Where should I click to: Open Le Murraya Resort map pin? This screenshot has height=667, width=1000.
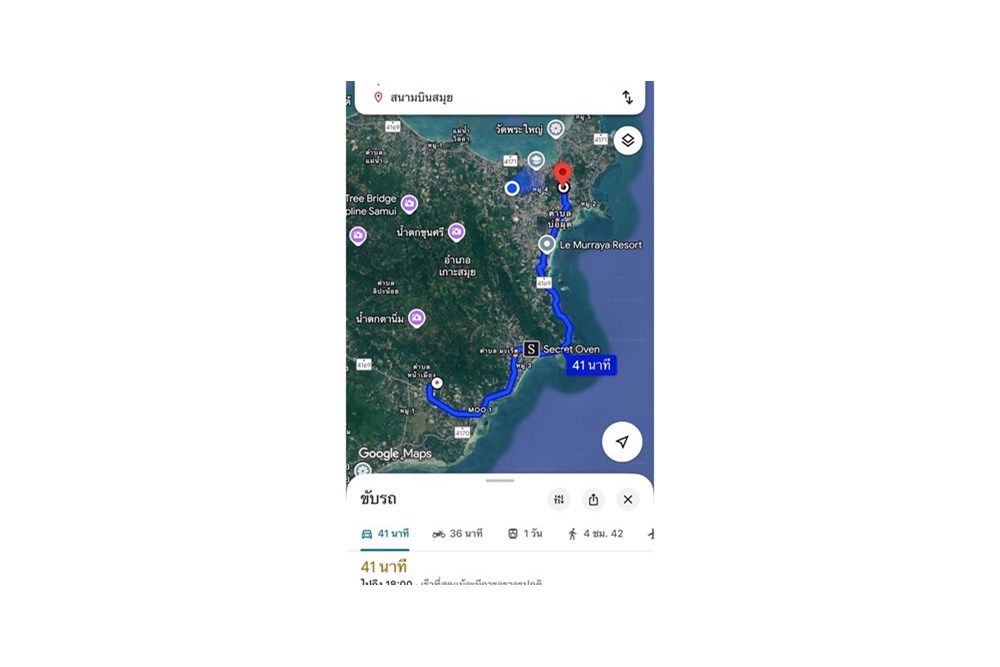pos(547,244)
